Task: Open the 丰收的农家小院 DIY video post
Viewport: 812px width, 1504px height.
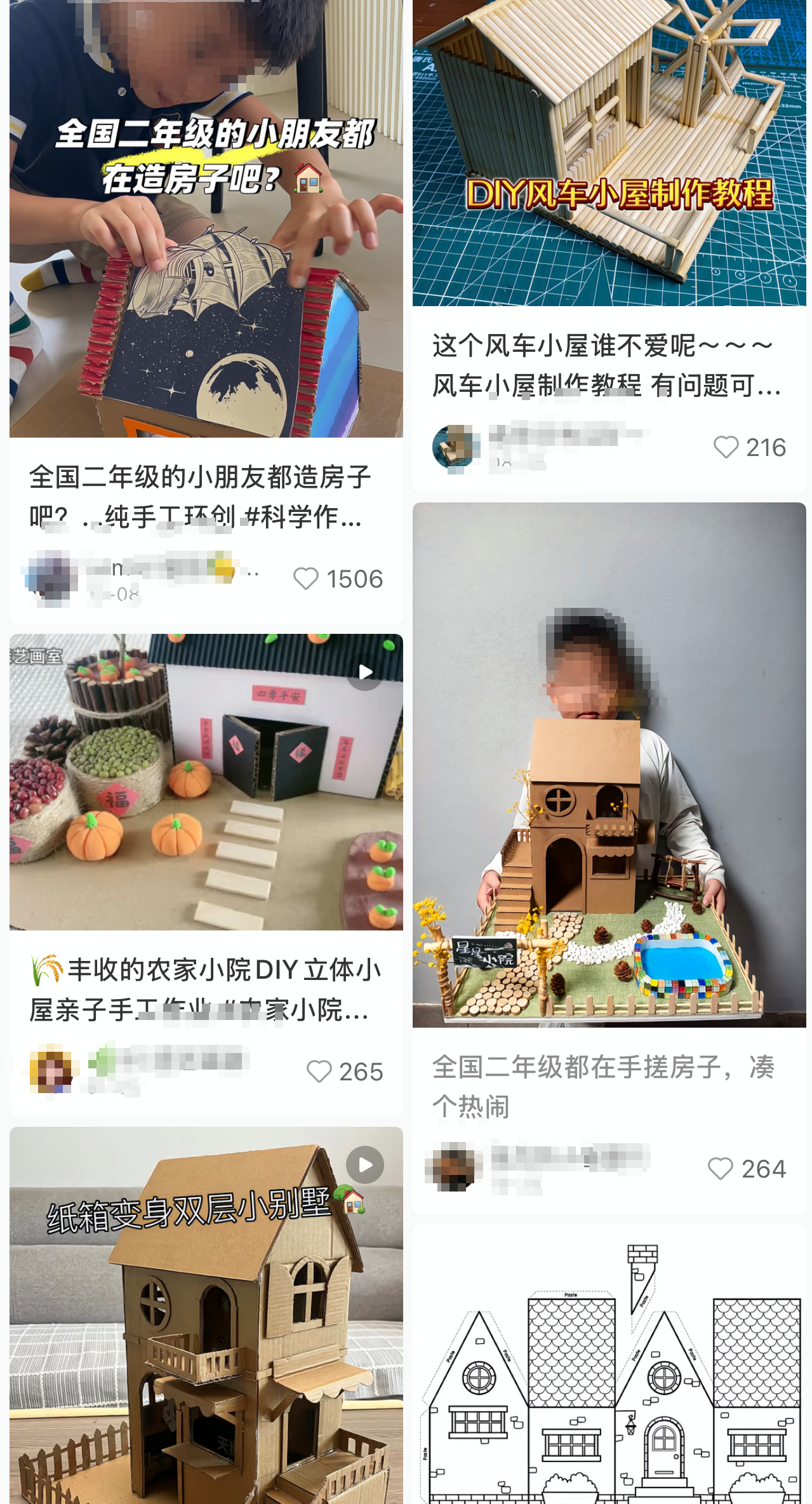Action: (x=206, y=781)
